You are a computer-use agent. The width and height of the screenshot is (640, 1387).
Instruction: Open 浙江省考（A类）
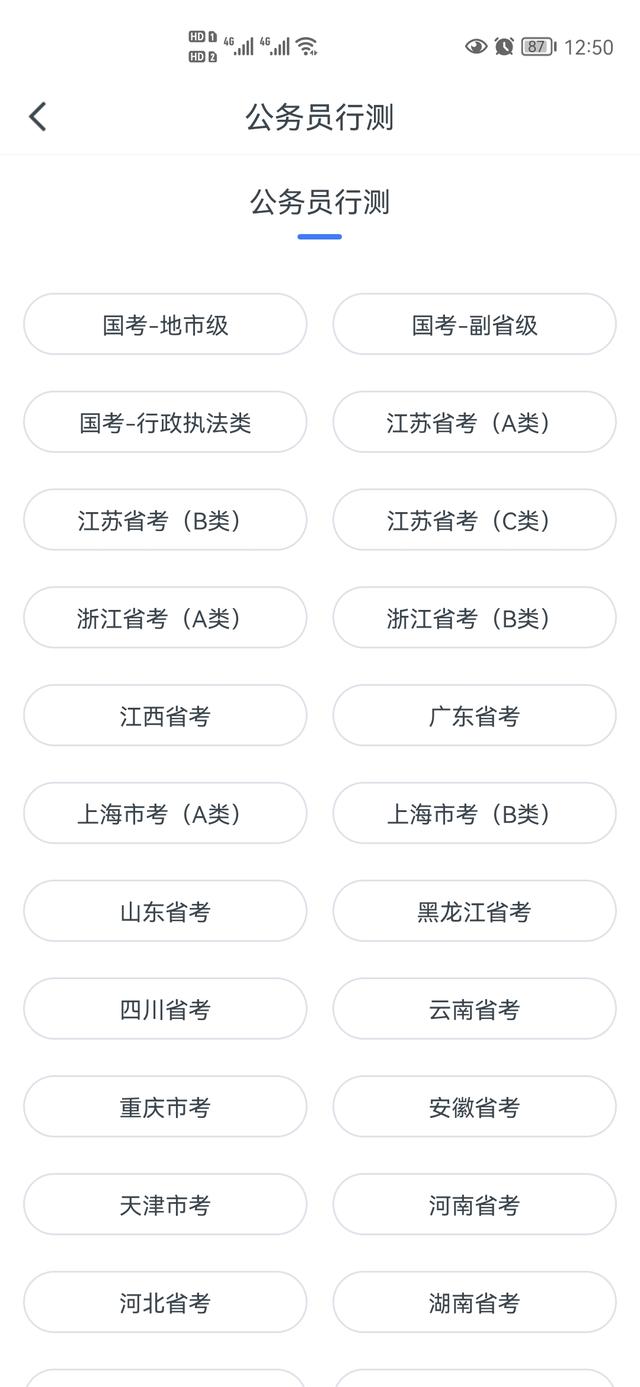(x=165, y=618)
